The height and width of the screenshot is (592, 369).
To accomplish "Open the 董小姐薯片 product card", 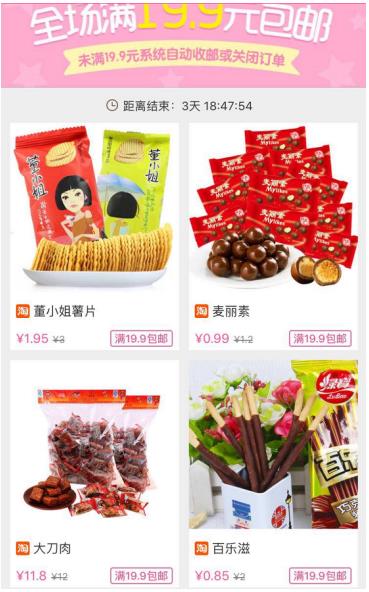I will pos(94,236).
